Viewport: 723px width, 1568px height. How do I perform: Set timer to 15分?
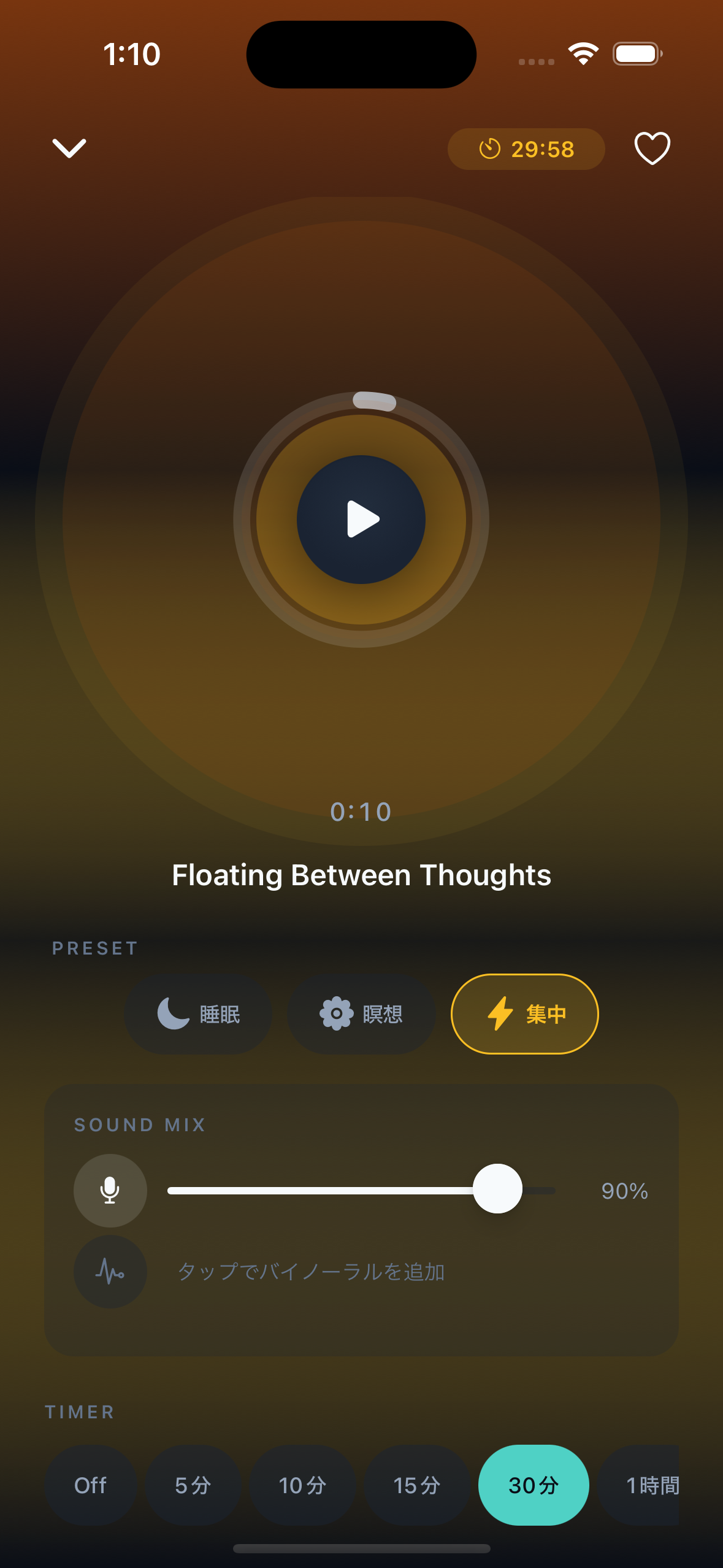417,1485
